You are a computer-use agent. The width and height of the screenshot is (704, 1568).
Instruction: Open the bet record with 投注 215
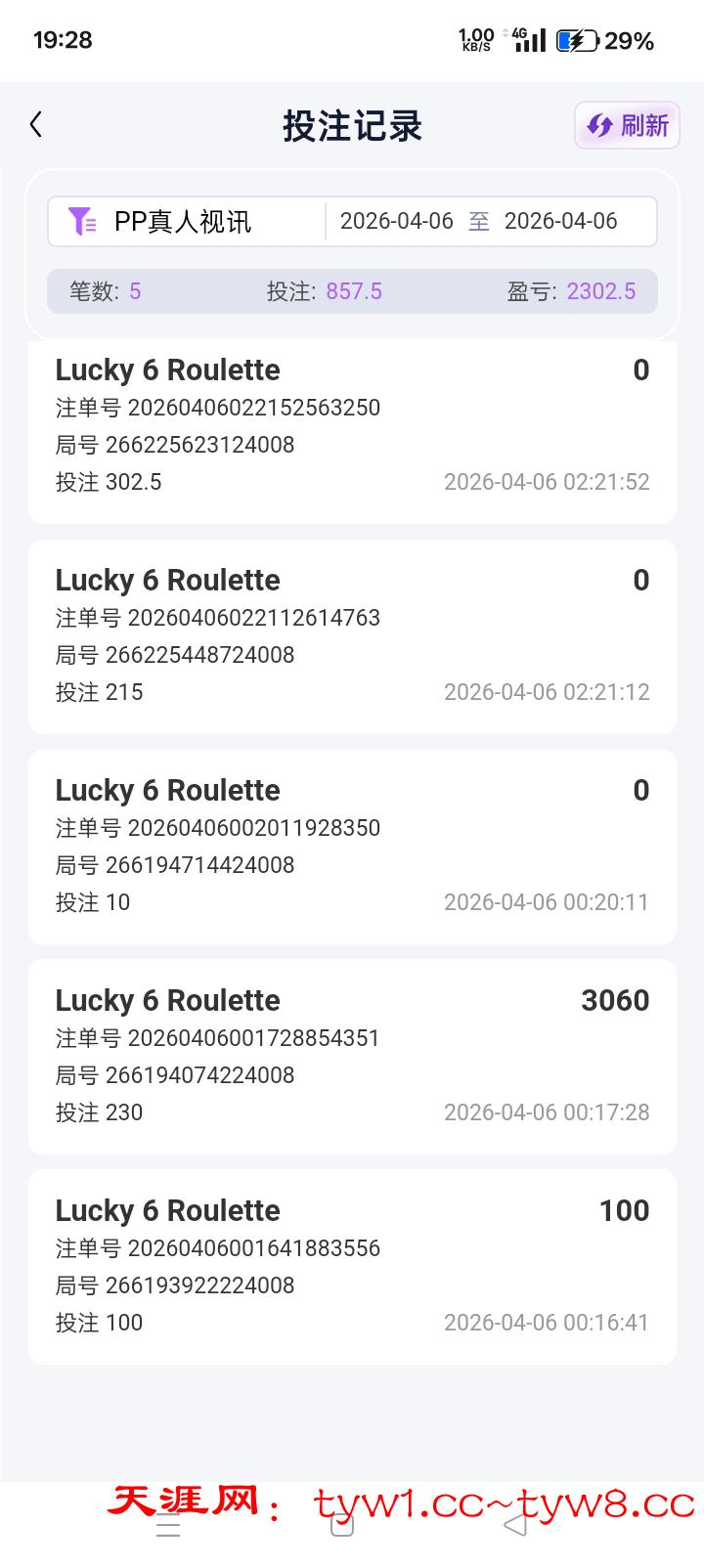pos(352,636)
